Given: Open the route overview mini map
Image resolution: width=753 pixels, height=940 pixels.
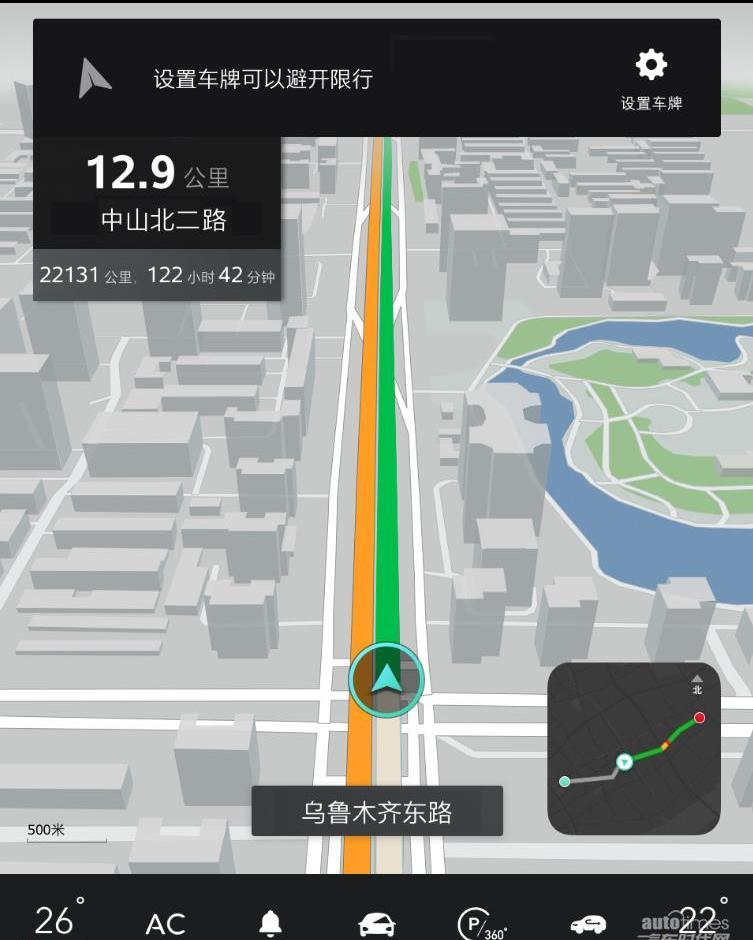Looking at the screenshot, I should click(633, 748).
